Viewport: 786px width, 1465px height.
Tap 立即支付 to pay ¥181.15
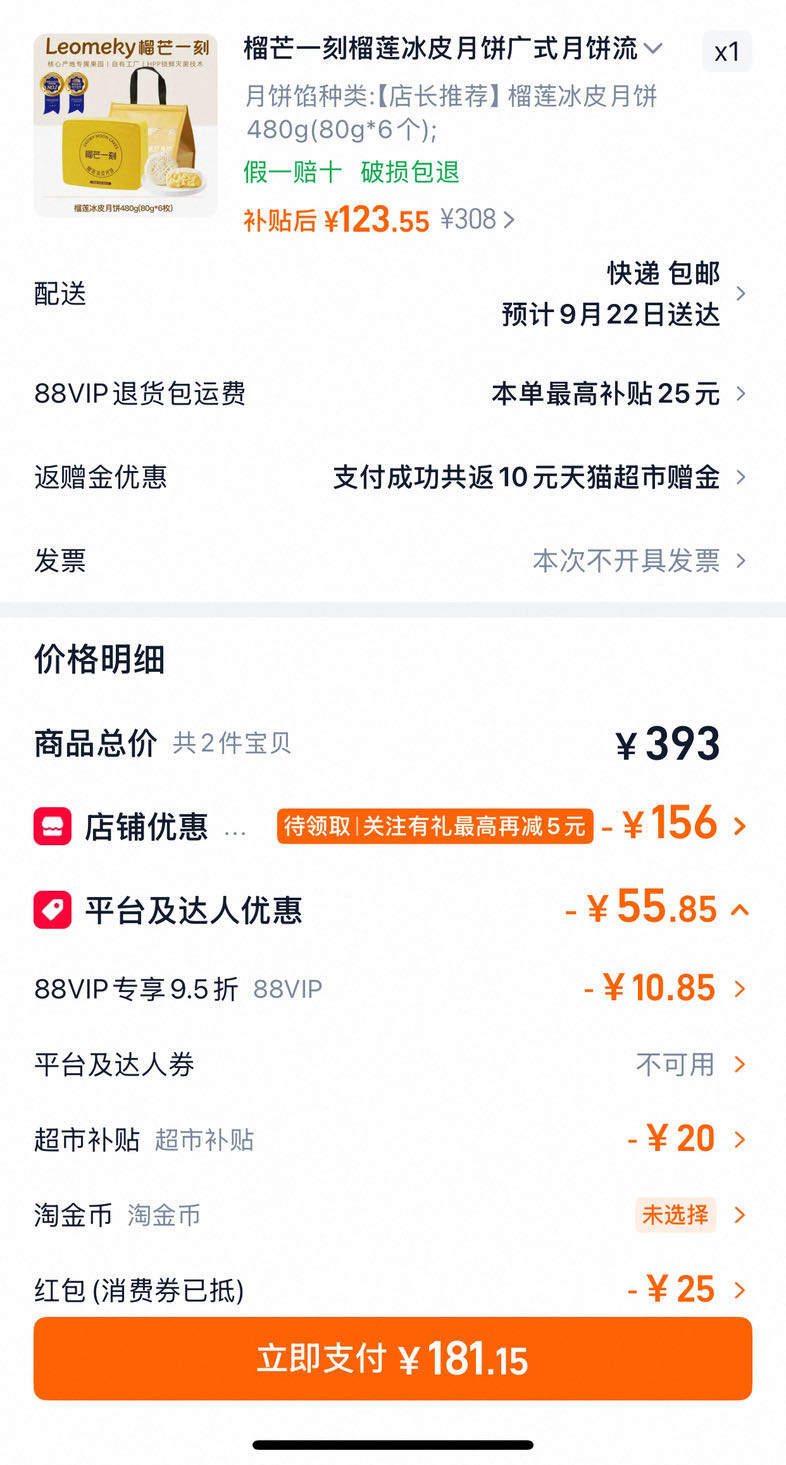pos(393,1359)
